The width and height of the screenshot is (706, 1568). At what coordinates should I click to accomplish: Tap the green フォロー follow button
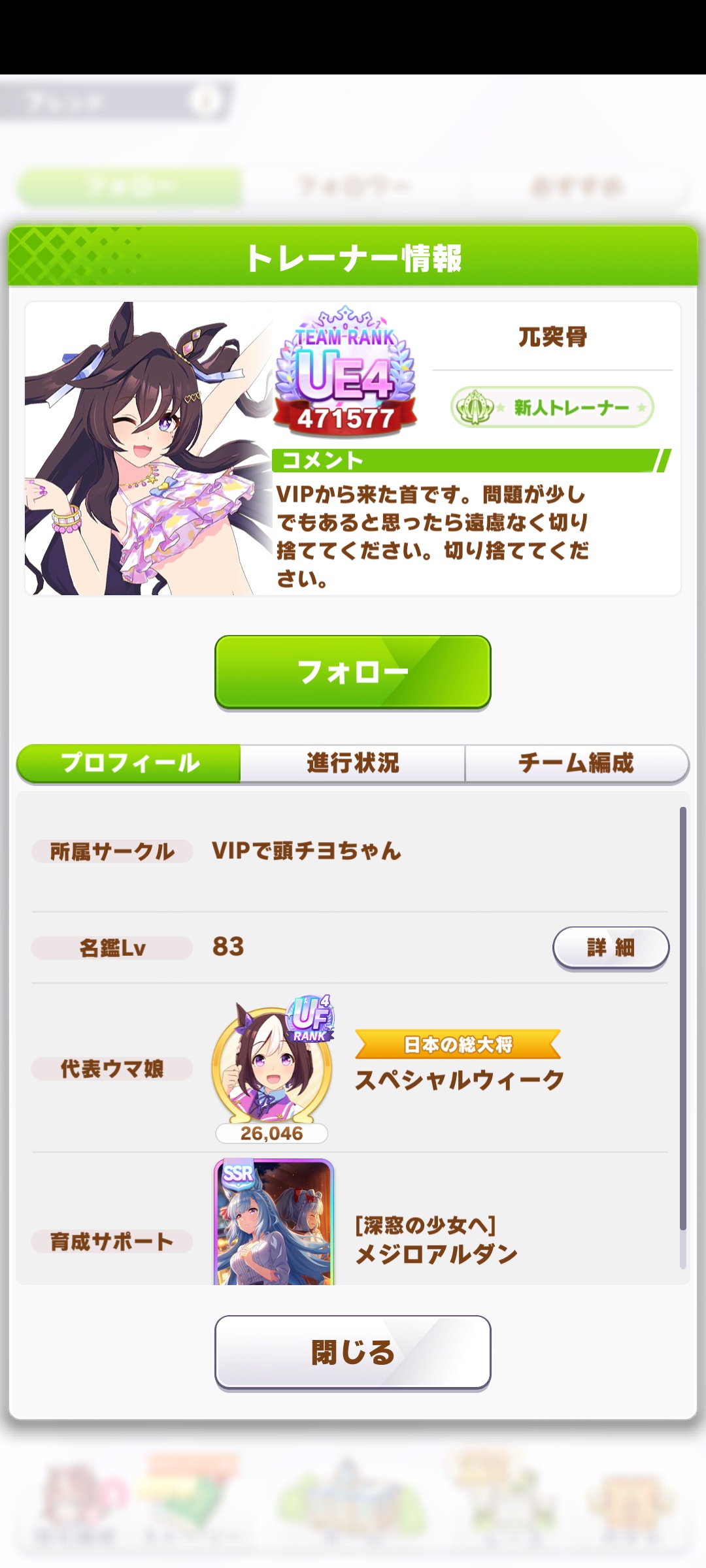[x=353, y=672]
